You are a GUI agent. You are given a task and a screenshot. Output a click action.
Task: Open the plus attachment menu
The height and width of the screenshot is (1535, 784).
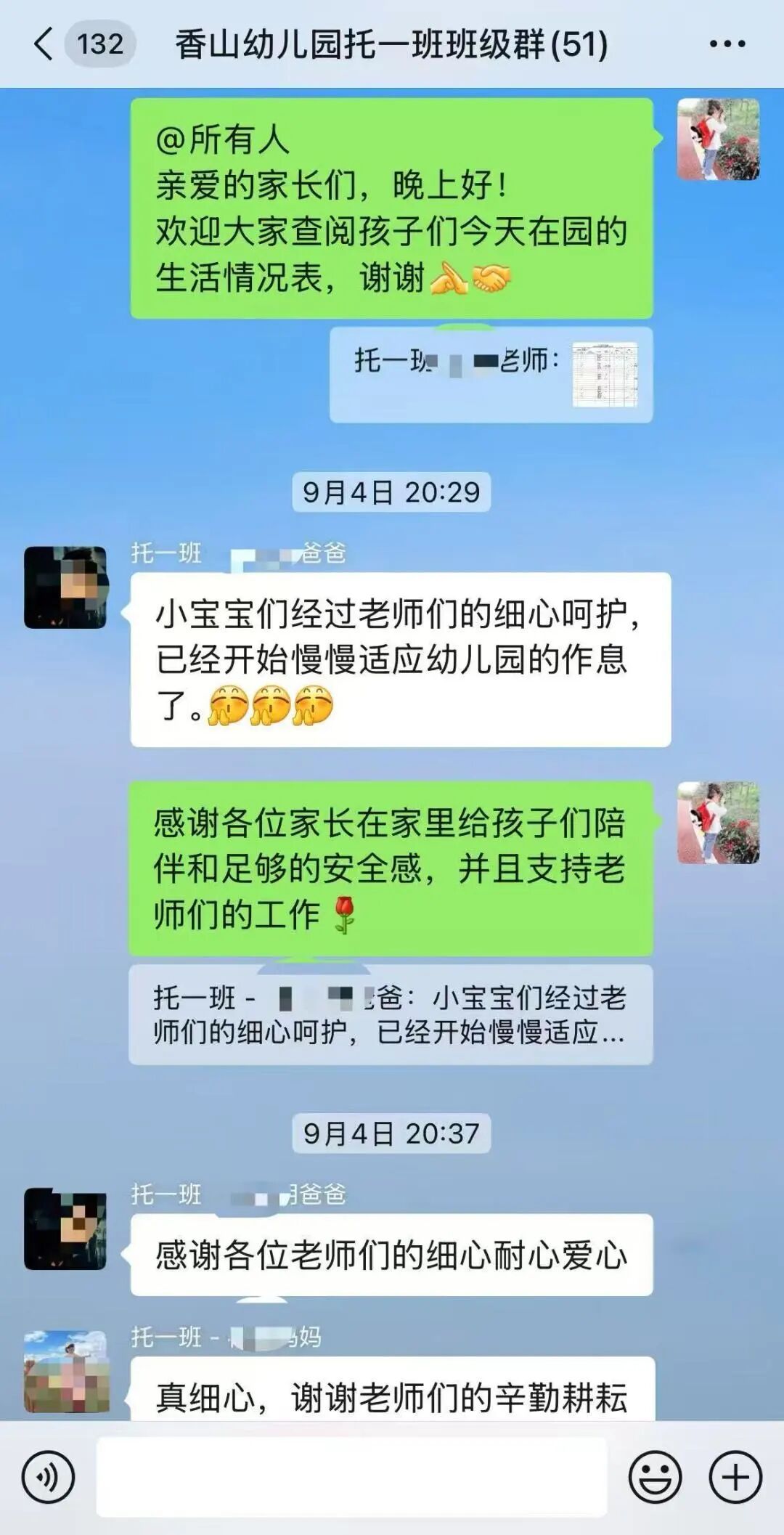click(735, 1477)
